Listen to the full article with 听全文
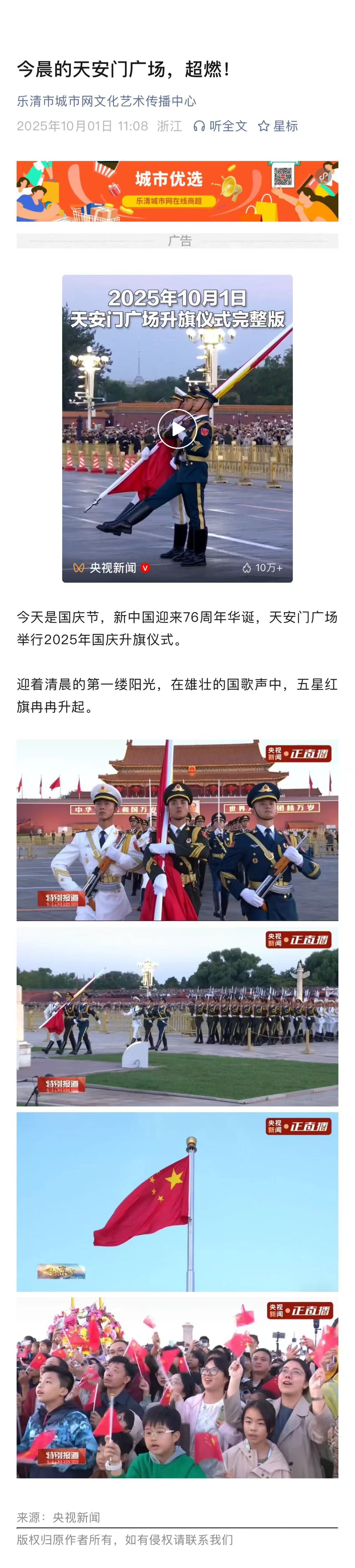This screenshot has width=355, height=1568. pos(220,126)
